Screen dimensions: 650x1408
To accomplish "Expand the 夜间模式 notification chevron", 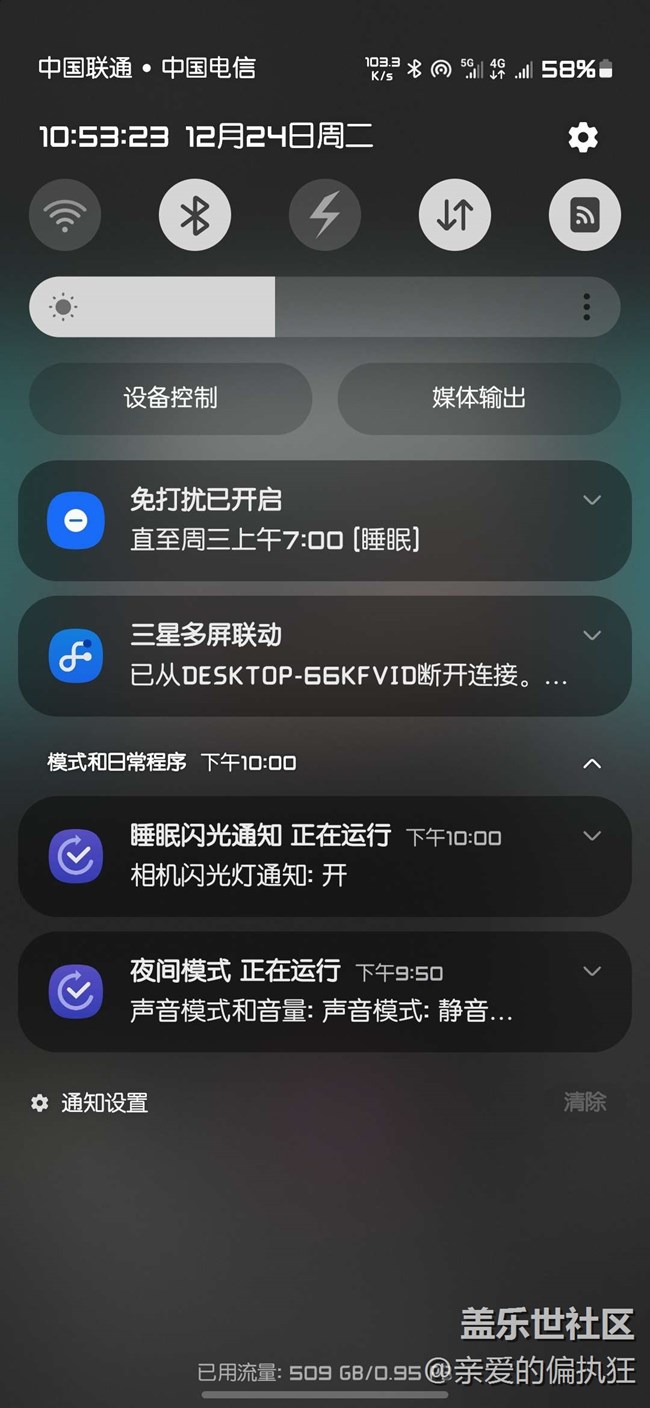I will click(592, 971).
